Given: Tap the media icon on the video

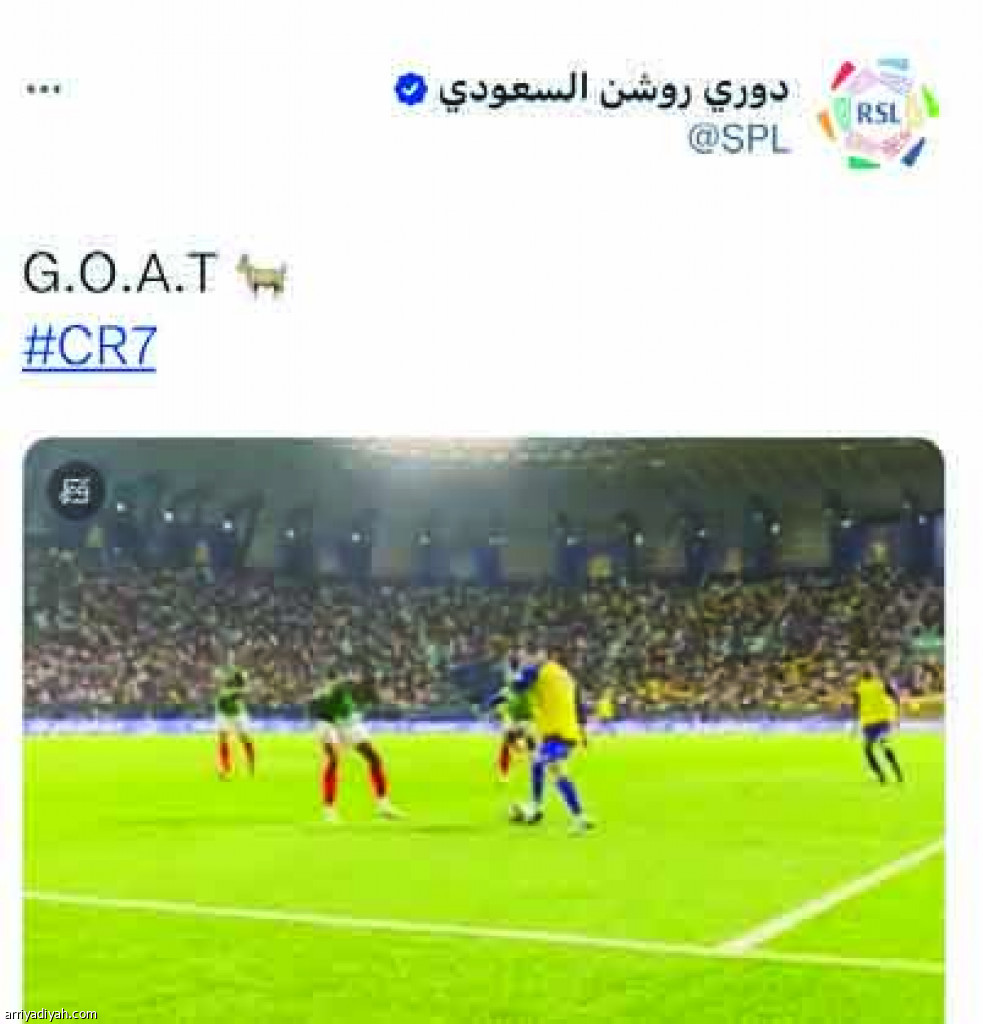Looking at the screenshot, I should tap(76, 491).
